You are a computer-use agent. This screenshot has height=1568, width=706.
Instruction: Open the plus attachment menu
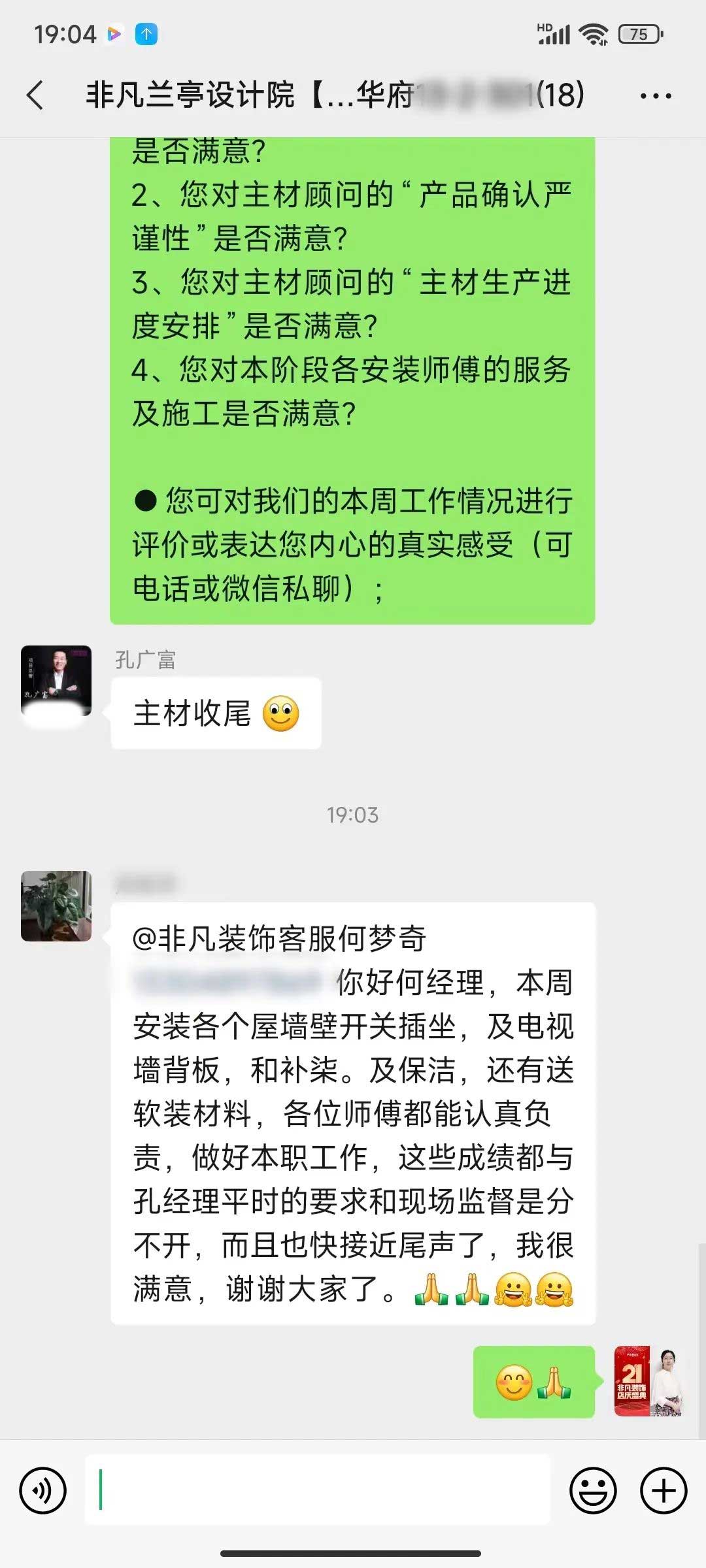click(x=664, y=1491)
